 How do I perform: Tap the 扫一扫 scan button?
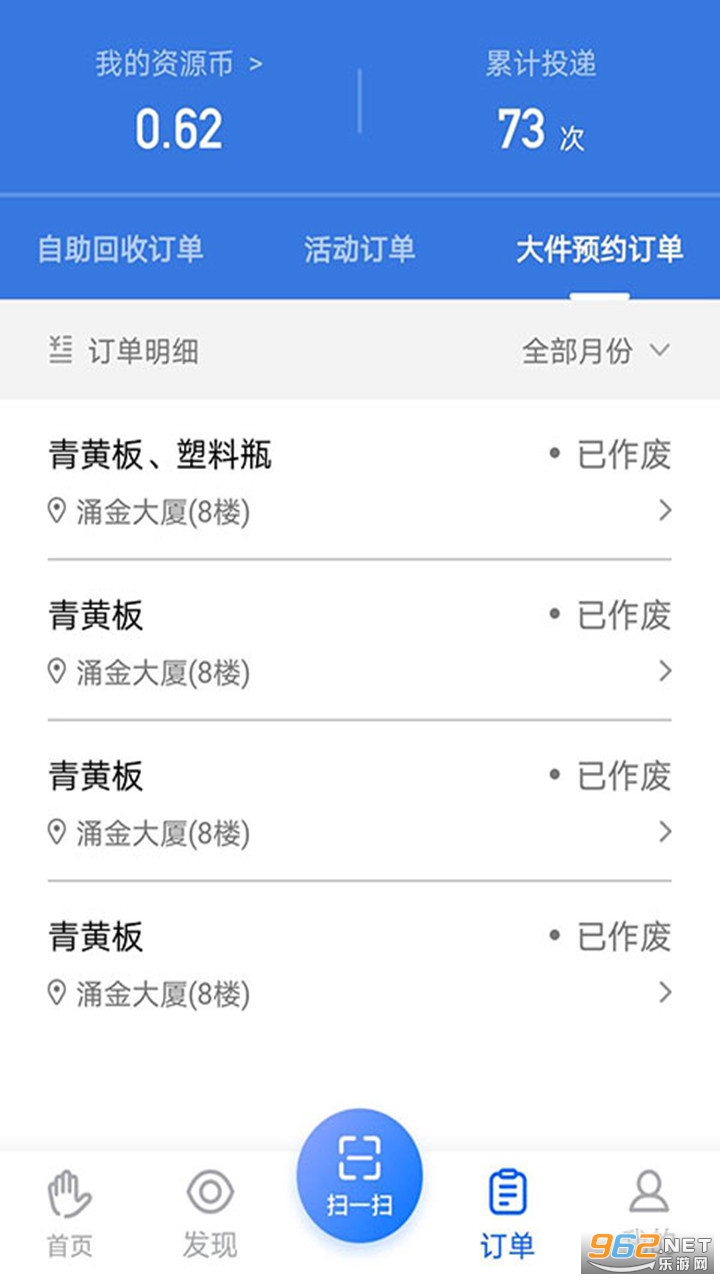tap(360, 1176)
